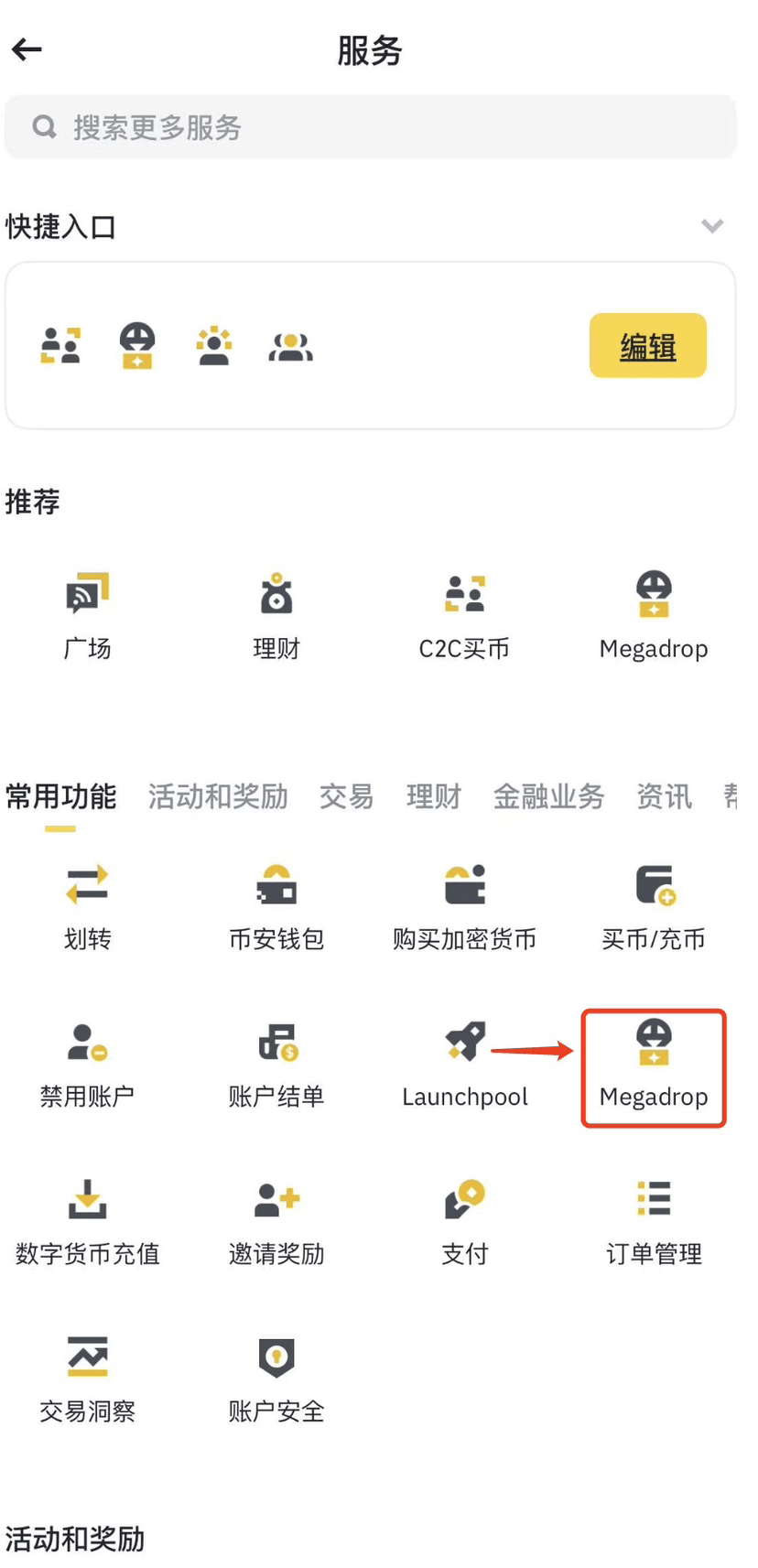Open 理财 under 推荐

pos(276,614)
